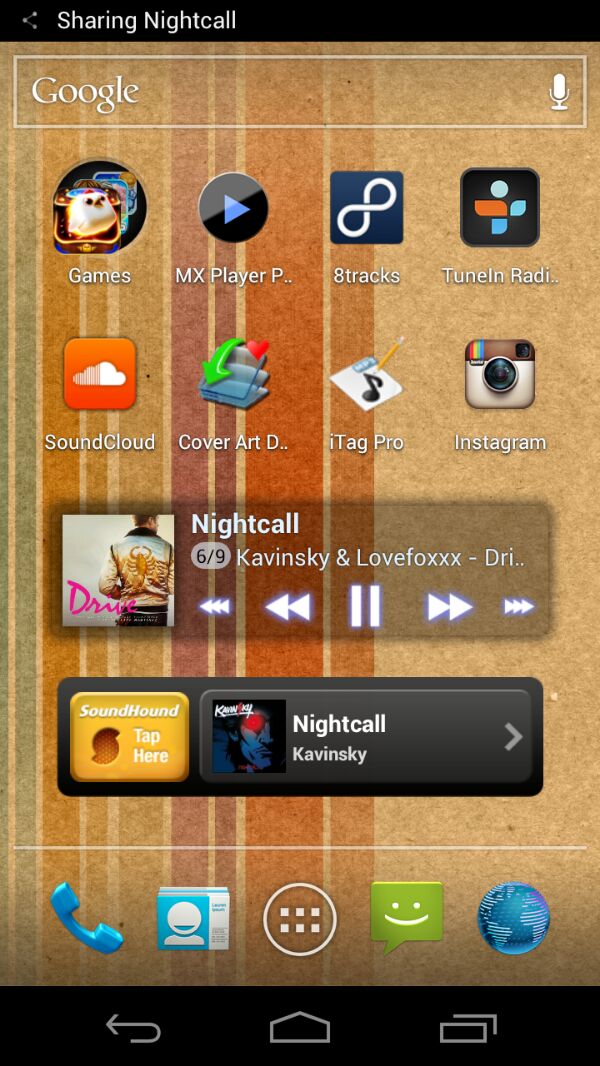Open Cover Art Downloader app
Viewport: 600px width, 1066px height.
pyautogui.click(x=233, y=375)
